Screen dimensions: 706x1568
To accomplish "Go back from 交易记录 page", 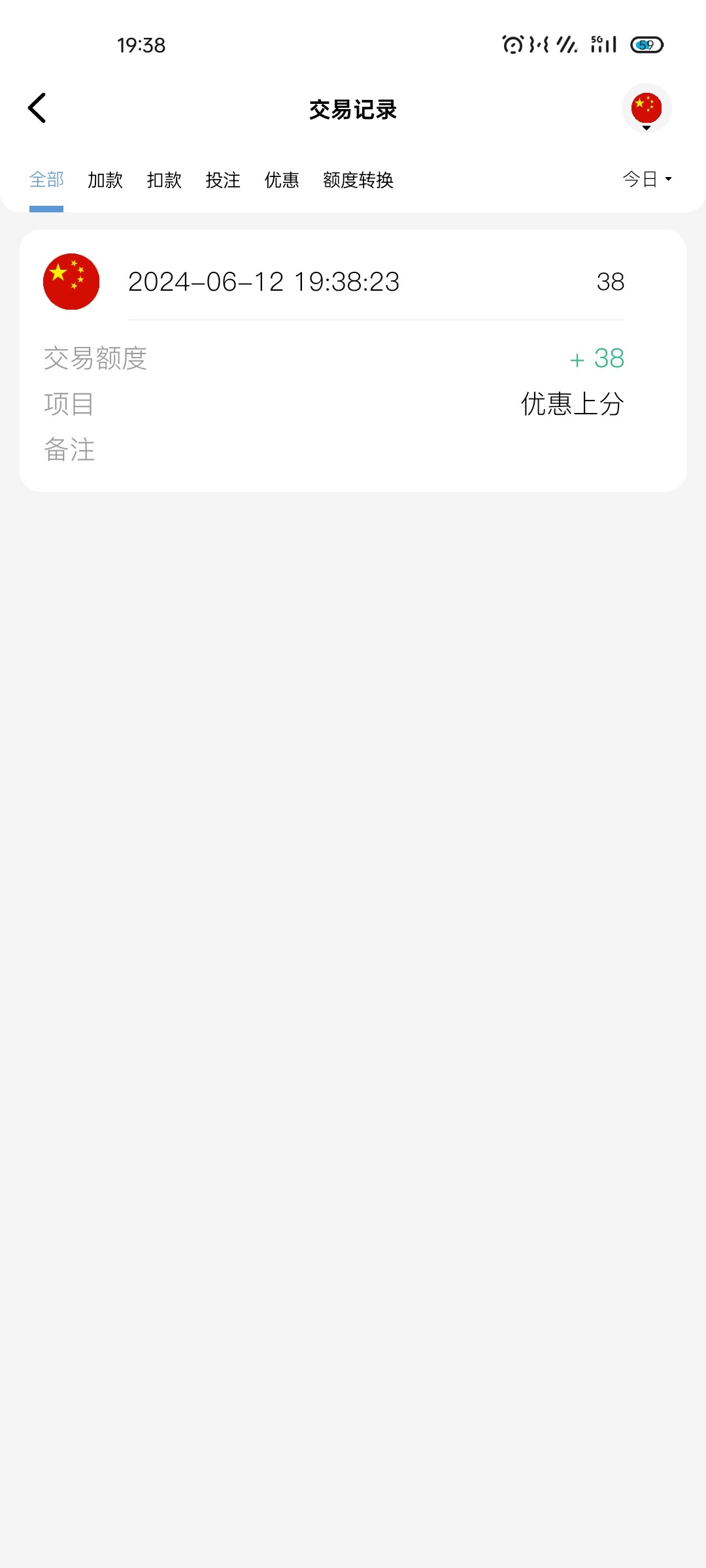I will click(37, 108).
